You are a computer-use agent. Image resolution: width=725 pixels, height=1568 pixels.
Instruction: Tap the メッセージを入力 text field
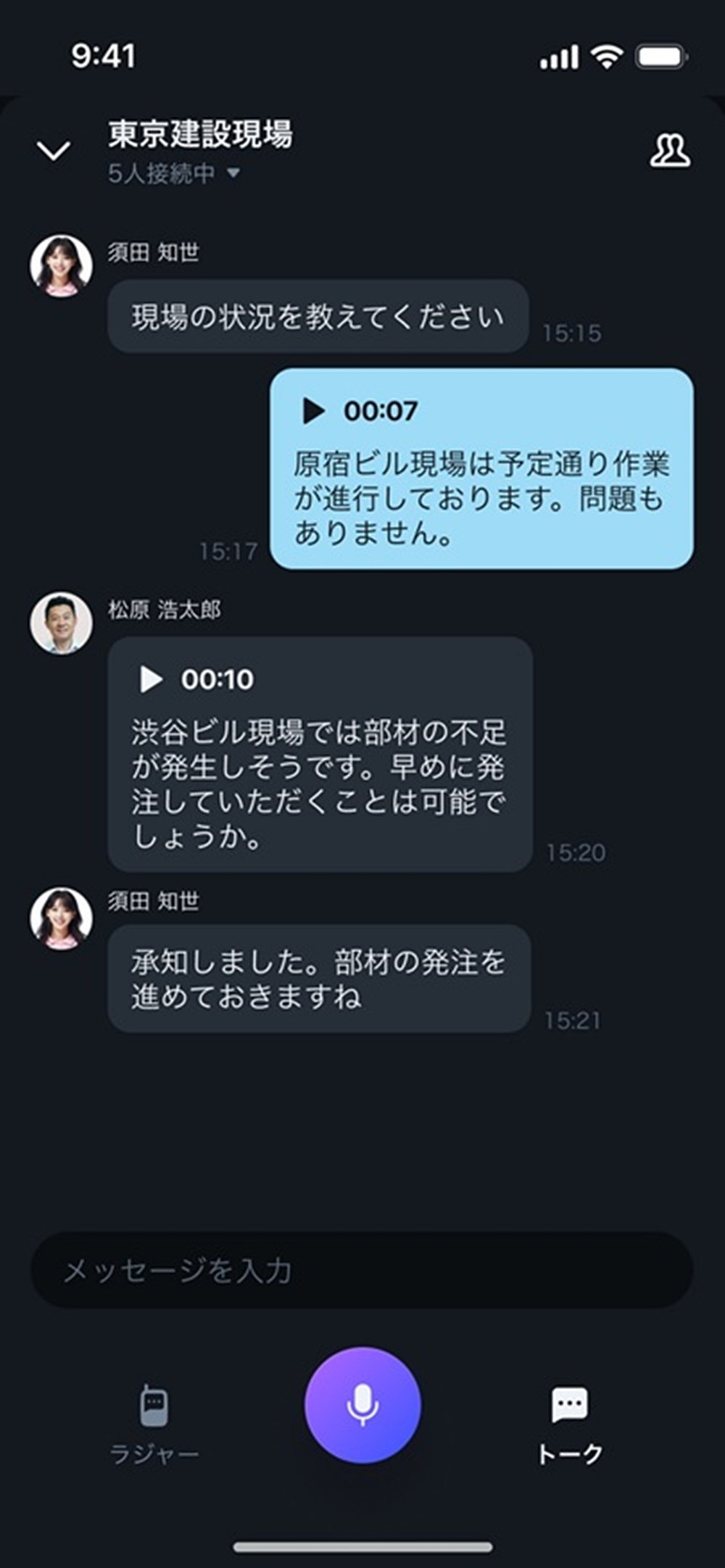361,1271
